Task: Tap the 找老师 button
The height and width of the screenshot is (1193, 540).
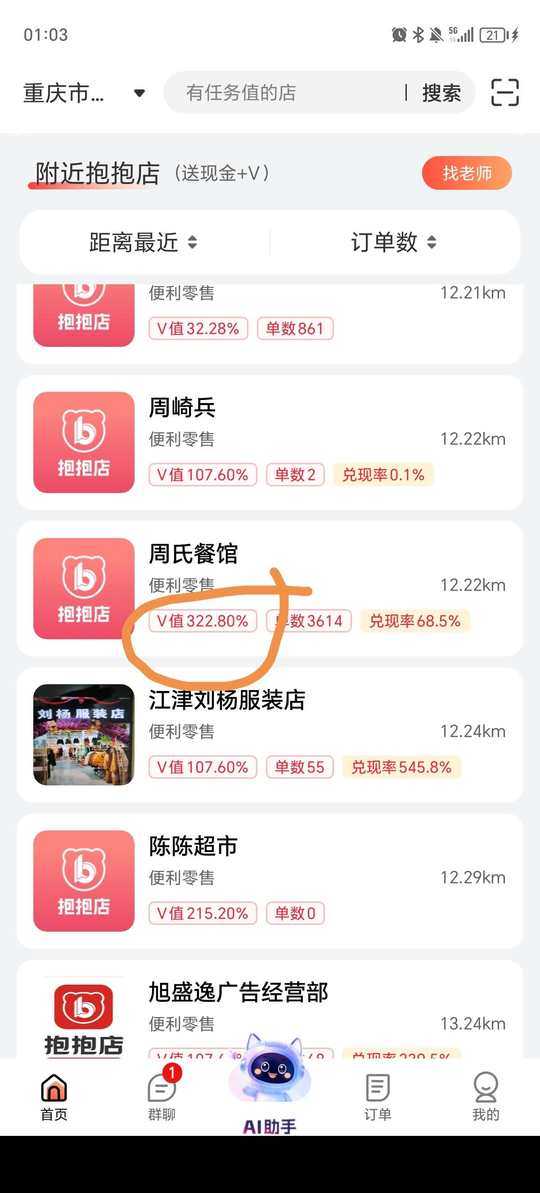Action: 467,173
